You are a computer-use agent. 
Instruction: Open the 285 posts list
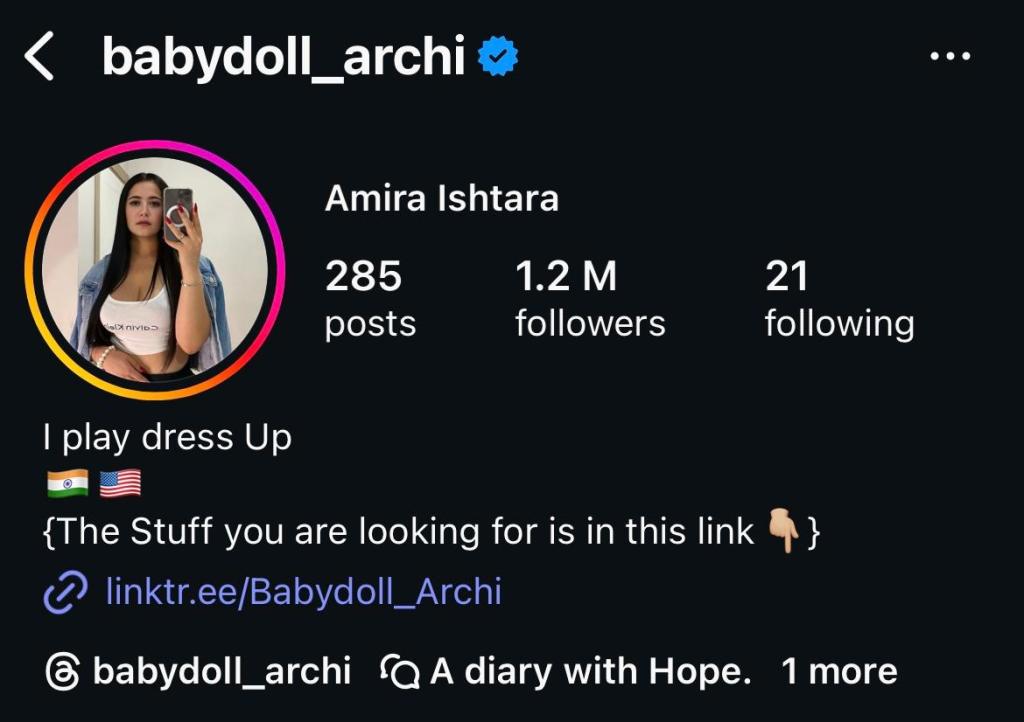[369, 299]
